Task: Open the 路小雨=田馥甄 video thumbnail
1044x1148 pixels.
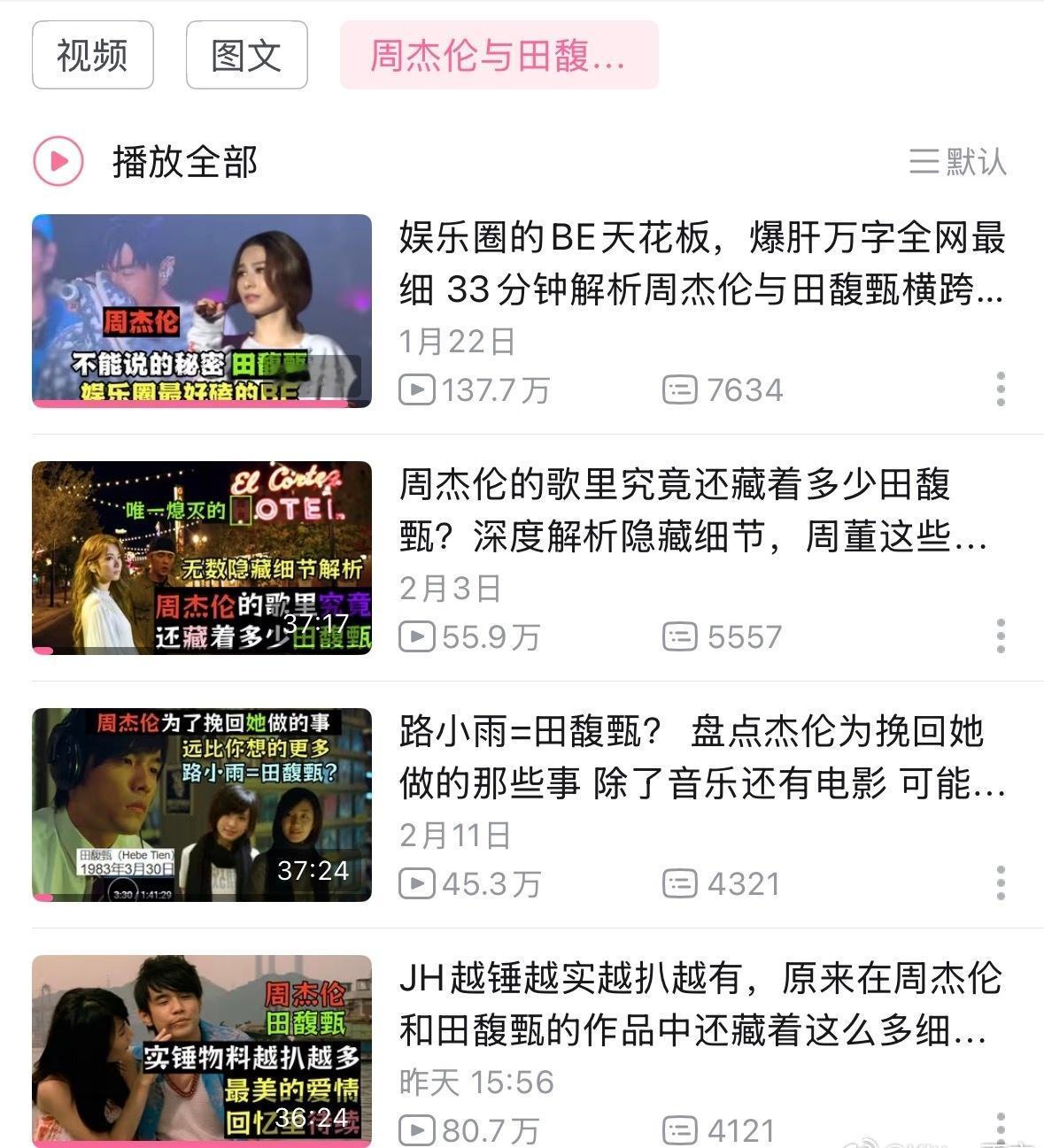Action: [x=202, y=805]
